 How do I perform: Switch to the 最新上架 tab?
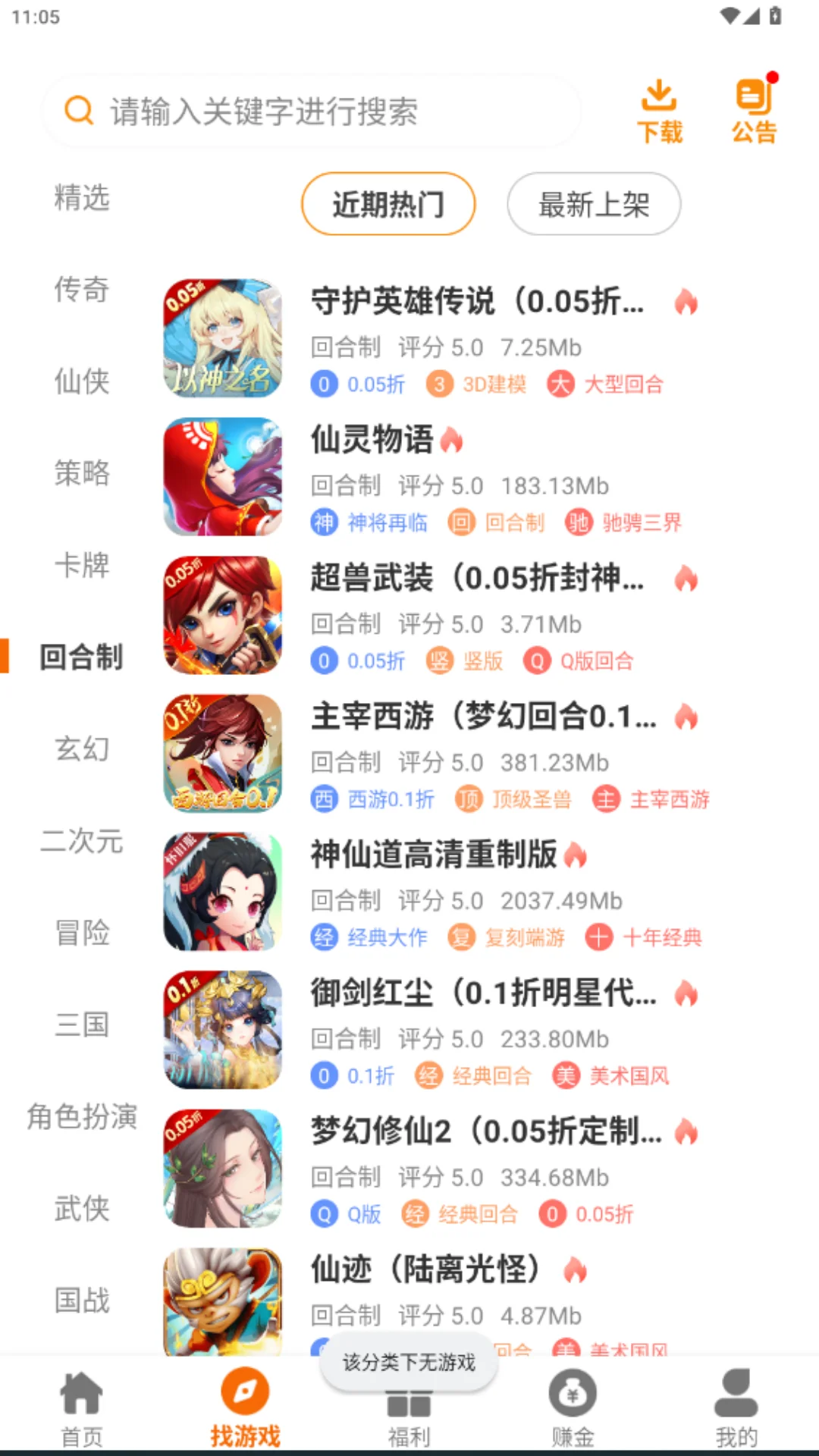click(593, 204)
